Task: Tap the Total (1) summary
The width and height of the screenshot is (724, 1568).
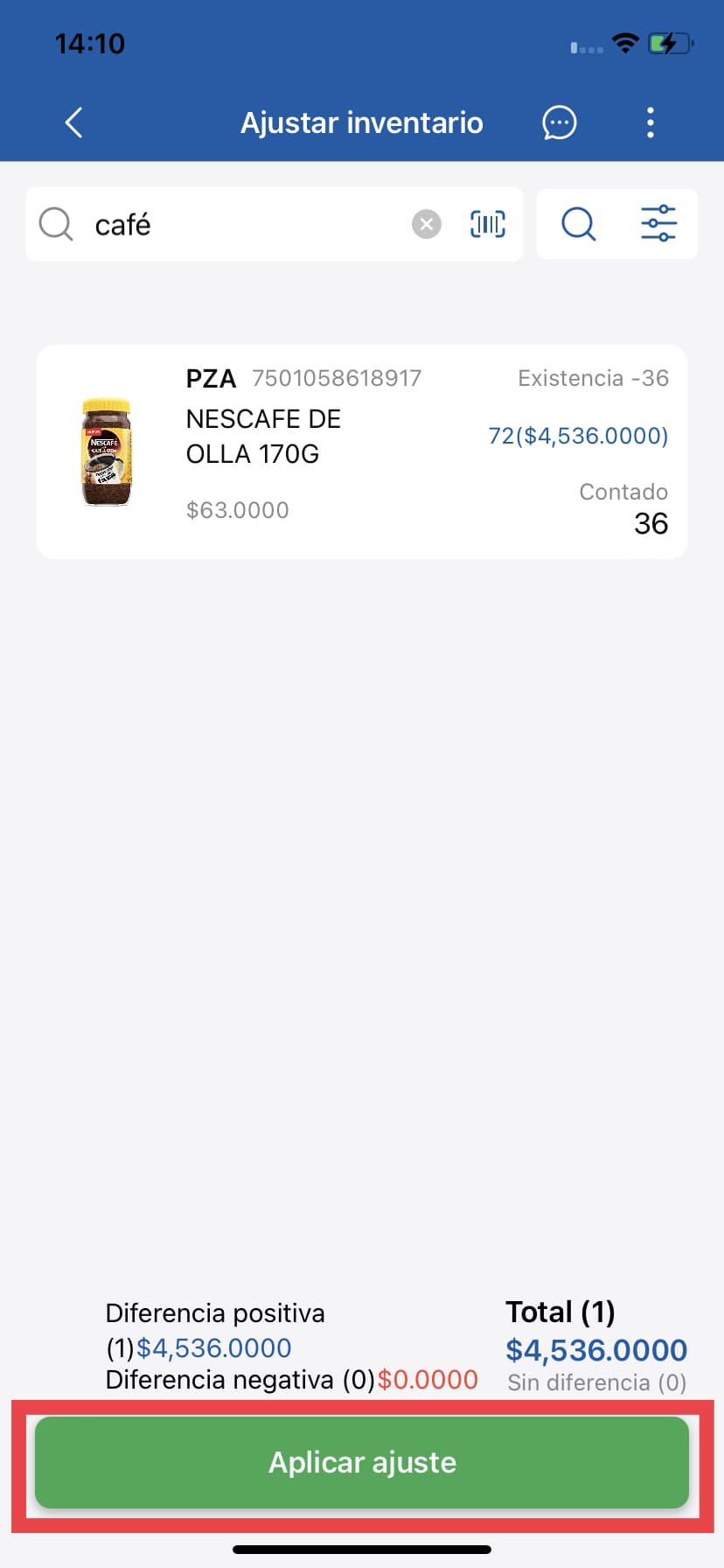Action: [560, 1312]
